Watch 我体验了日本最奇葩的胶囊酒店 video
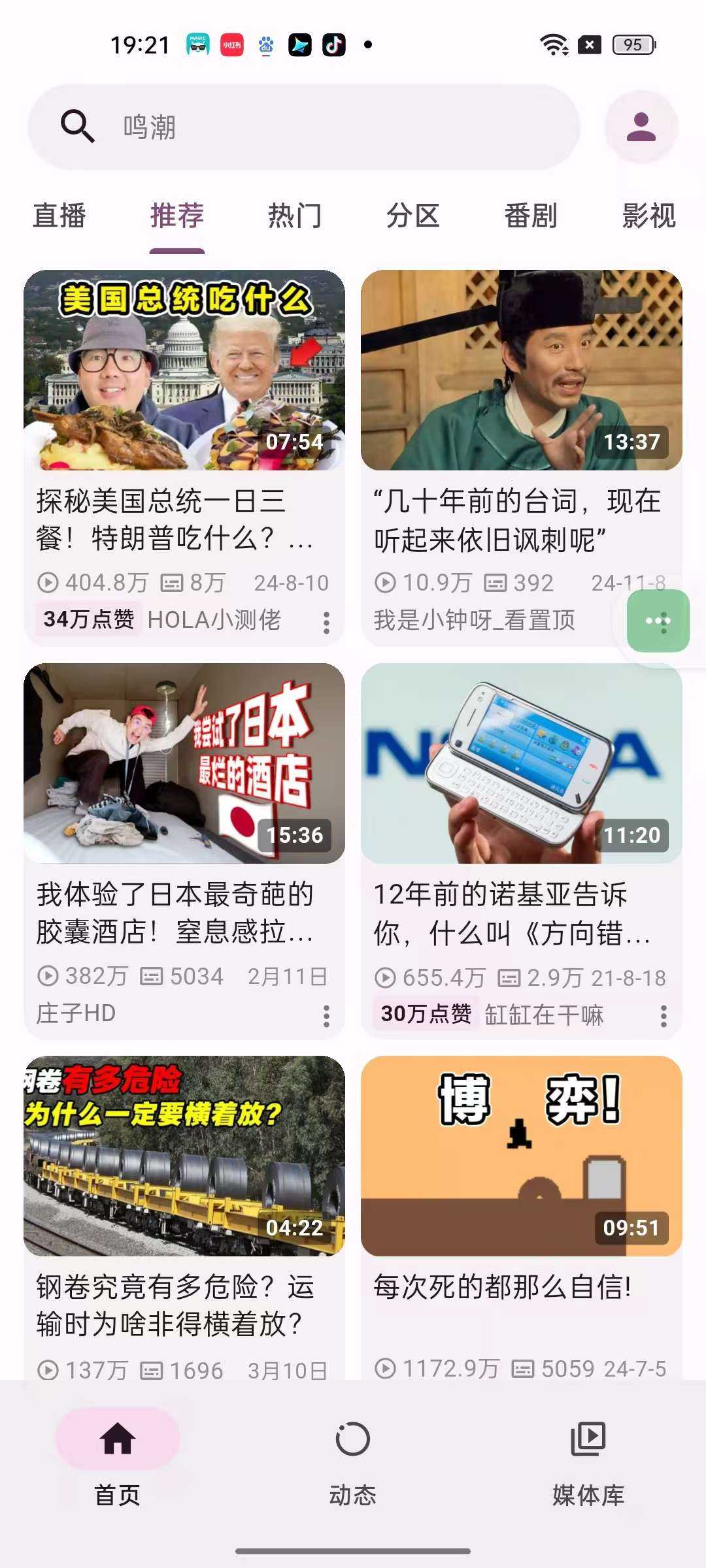The width and height of the screenshot is (706, 1568). [184, 764]
